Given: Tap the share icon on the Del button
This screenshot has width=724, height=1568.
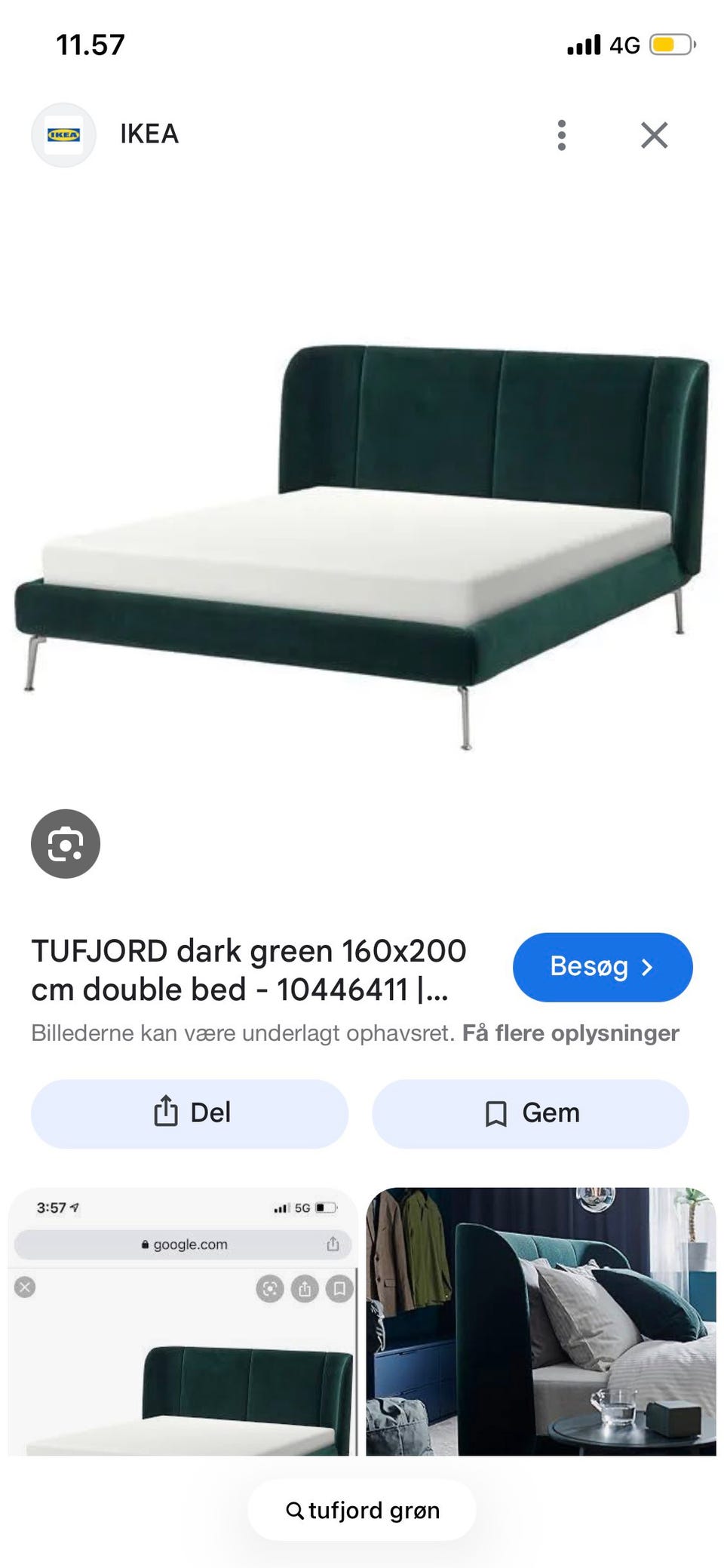Looking at the screenshot, I should [x=164, y=1112].
